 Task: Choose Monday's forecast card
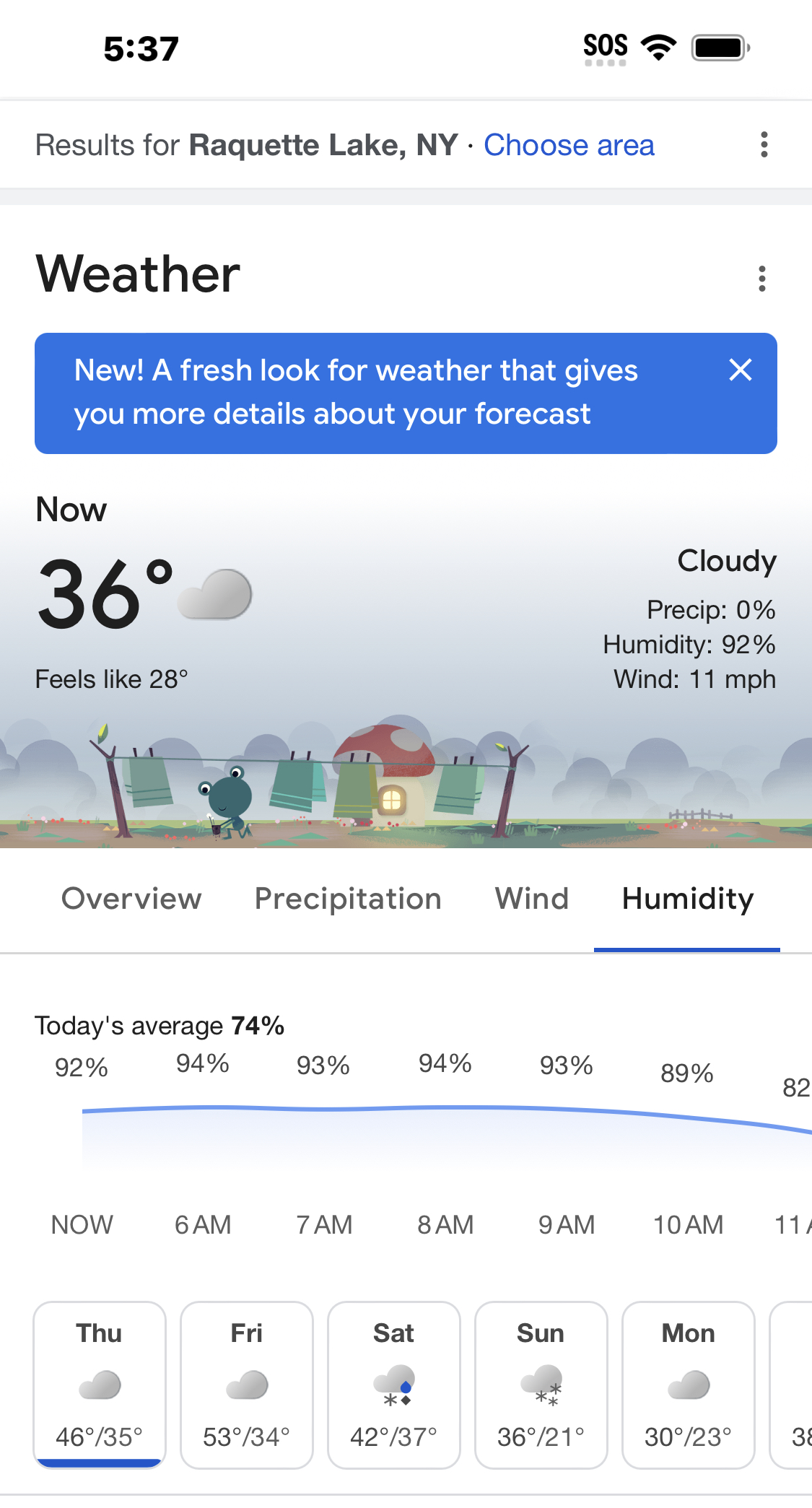[x=689, y=1385]
